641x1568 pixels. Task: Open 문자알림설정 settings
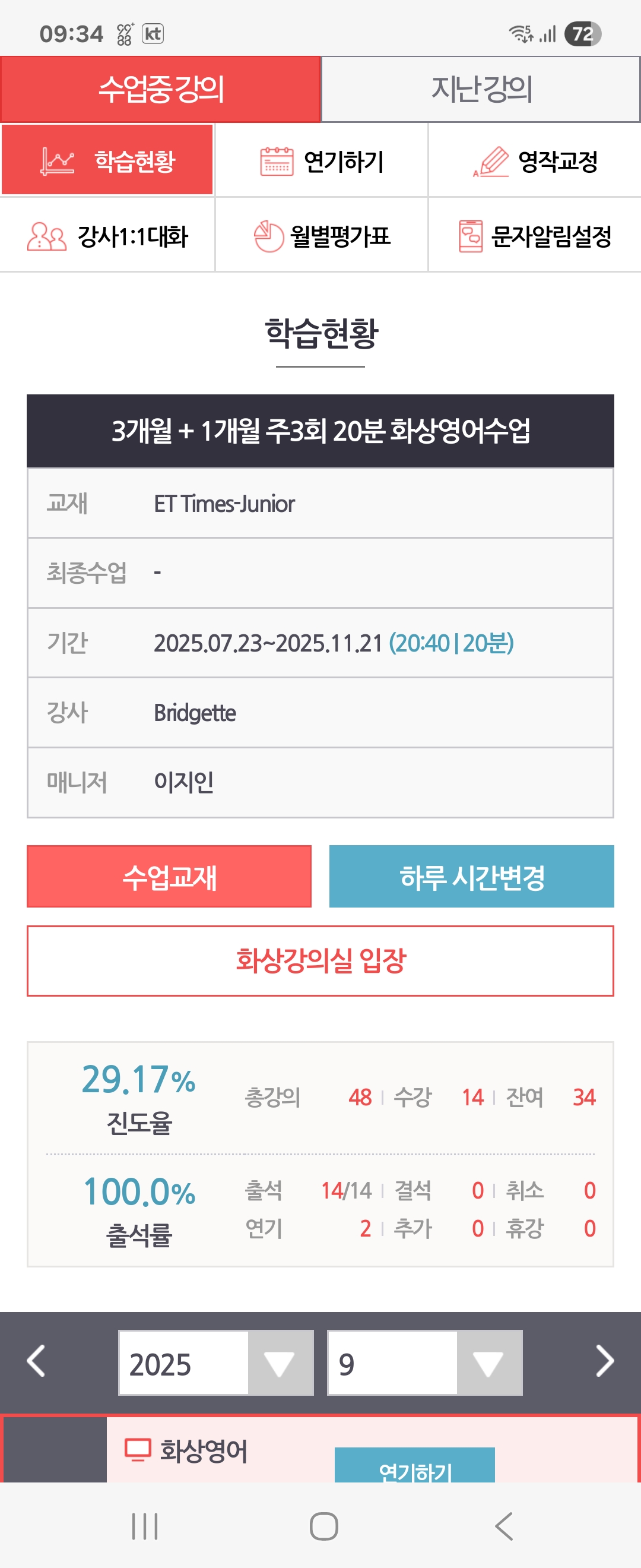[x=535, y=236]
